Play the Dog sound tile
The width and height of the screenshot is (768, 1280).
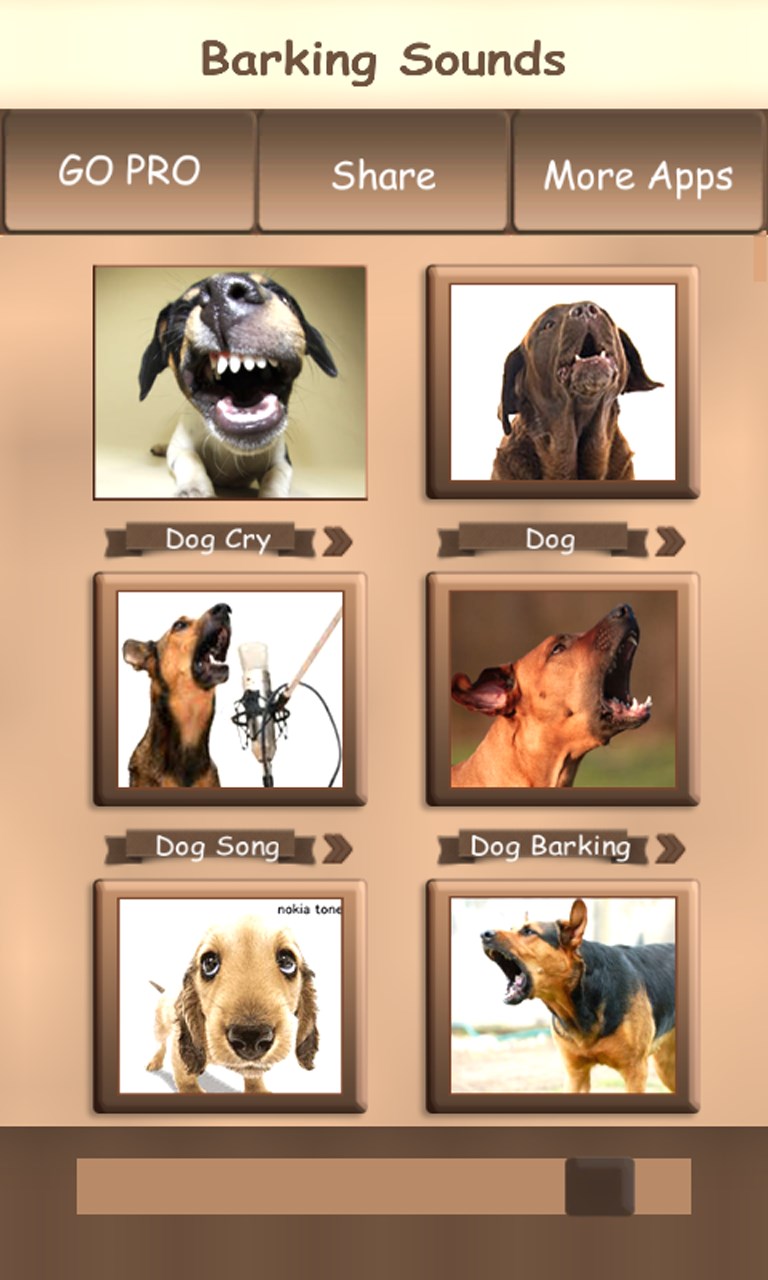(562, 382)
